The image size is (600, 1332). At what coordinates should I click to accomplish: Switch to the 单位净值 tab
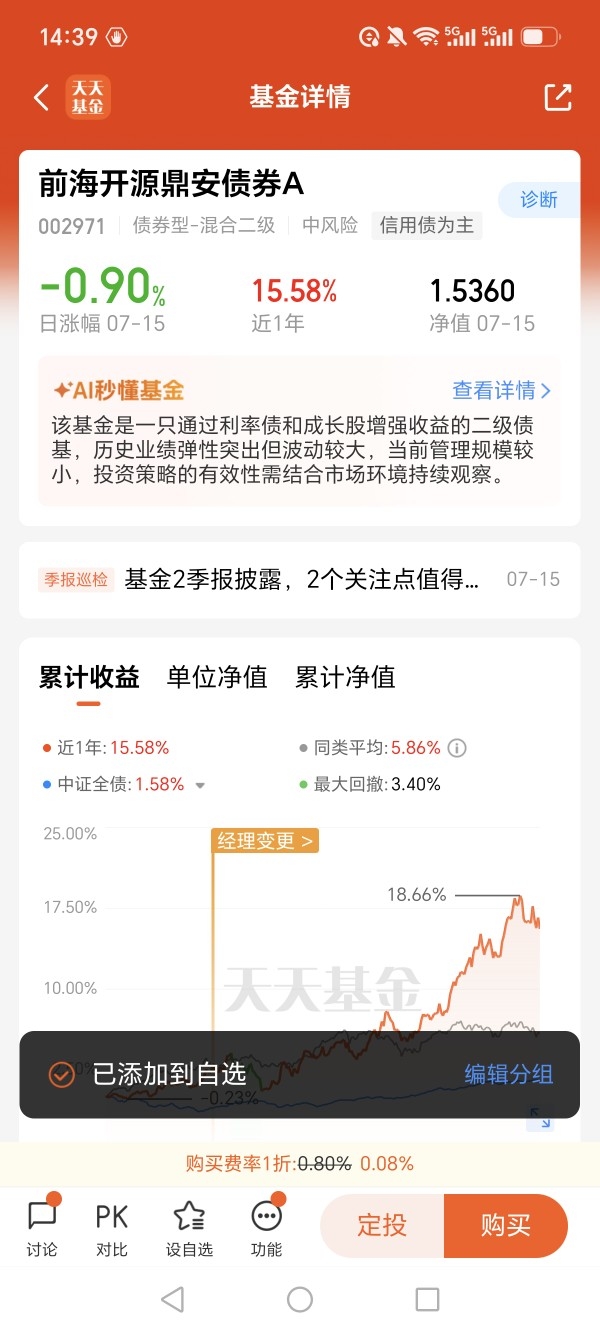217,677
